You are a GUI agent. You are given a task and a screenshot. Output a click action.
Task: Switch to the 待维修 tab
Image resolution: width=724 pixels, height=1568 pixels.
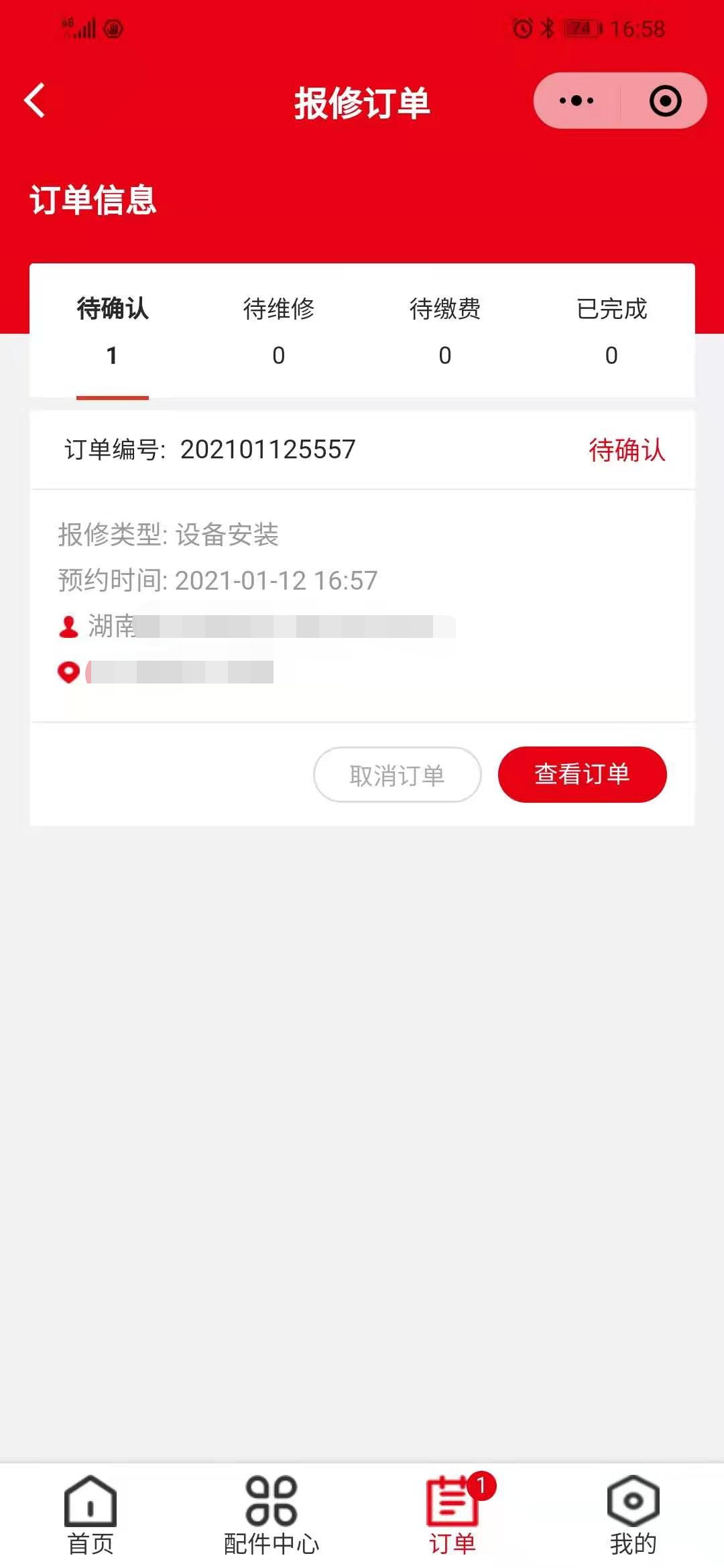[x=279, y=331]
